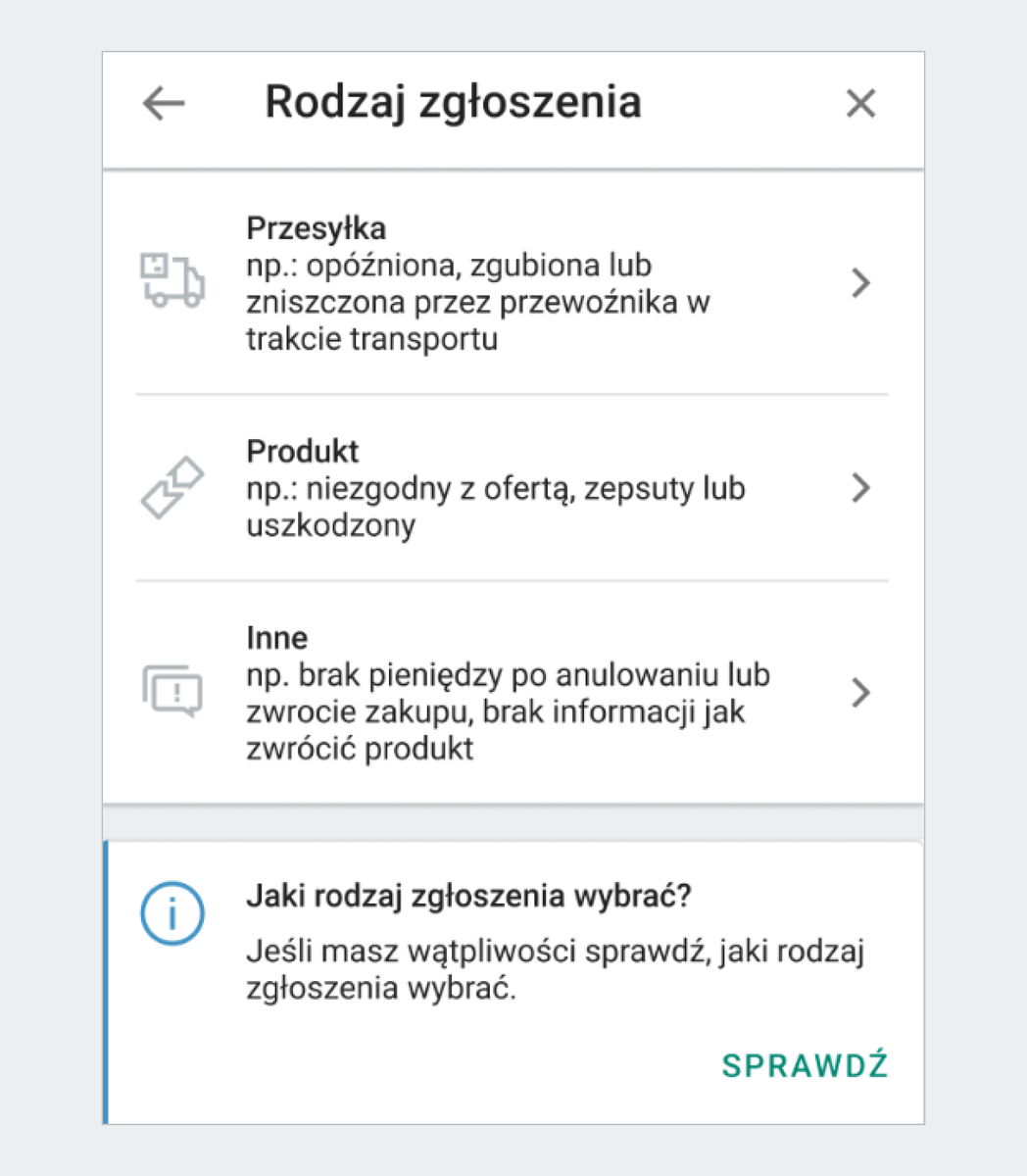Open the Produkt section using its arrow
The image size is (1027, 1176).
[861, 487]
